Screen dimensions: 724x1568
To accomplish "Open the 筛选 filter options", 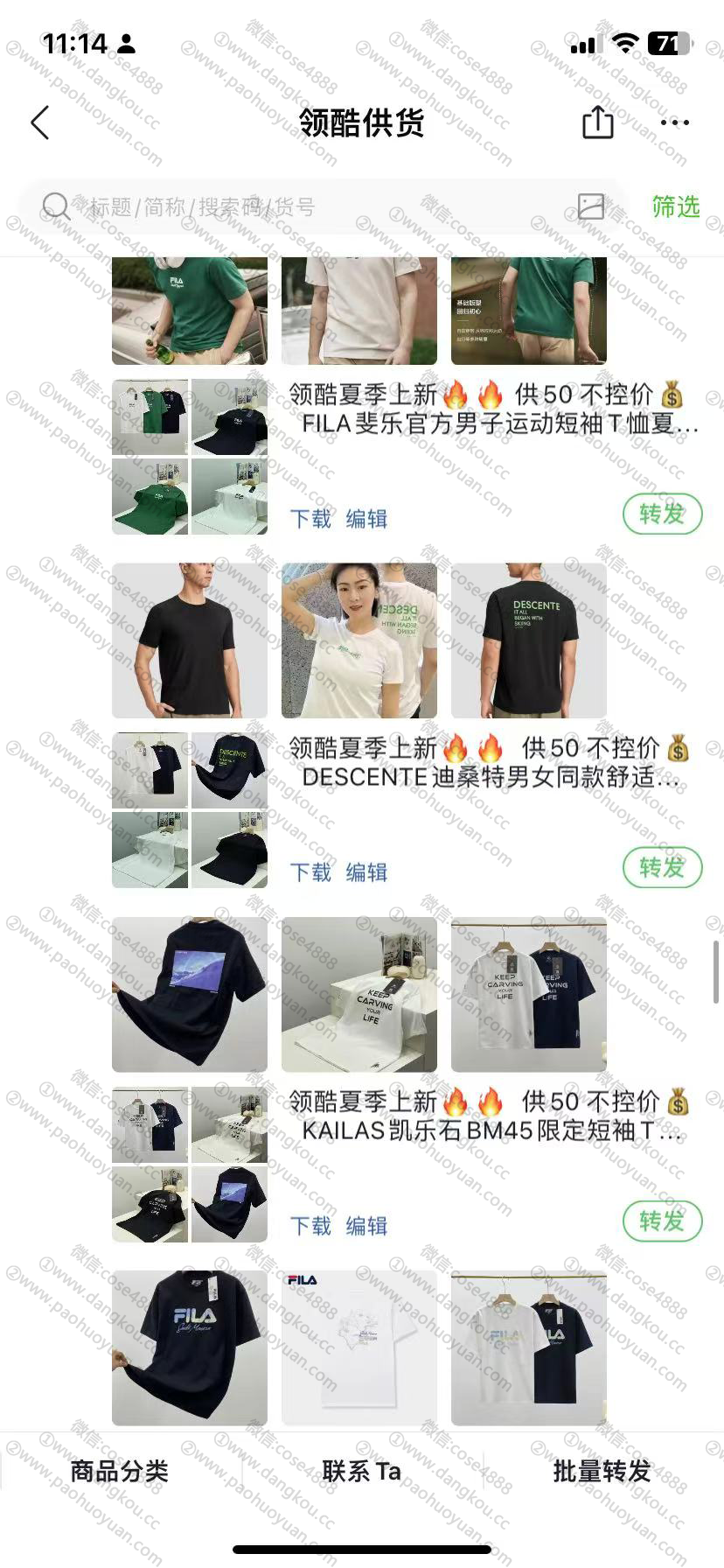I will [x=675, y=207].
